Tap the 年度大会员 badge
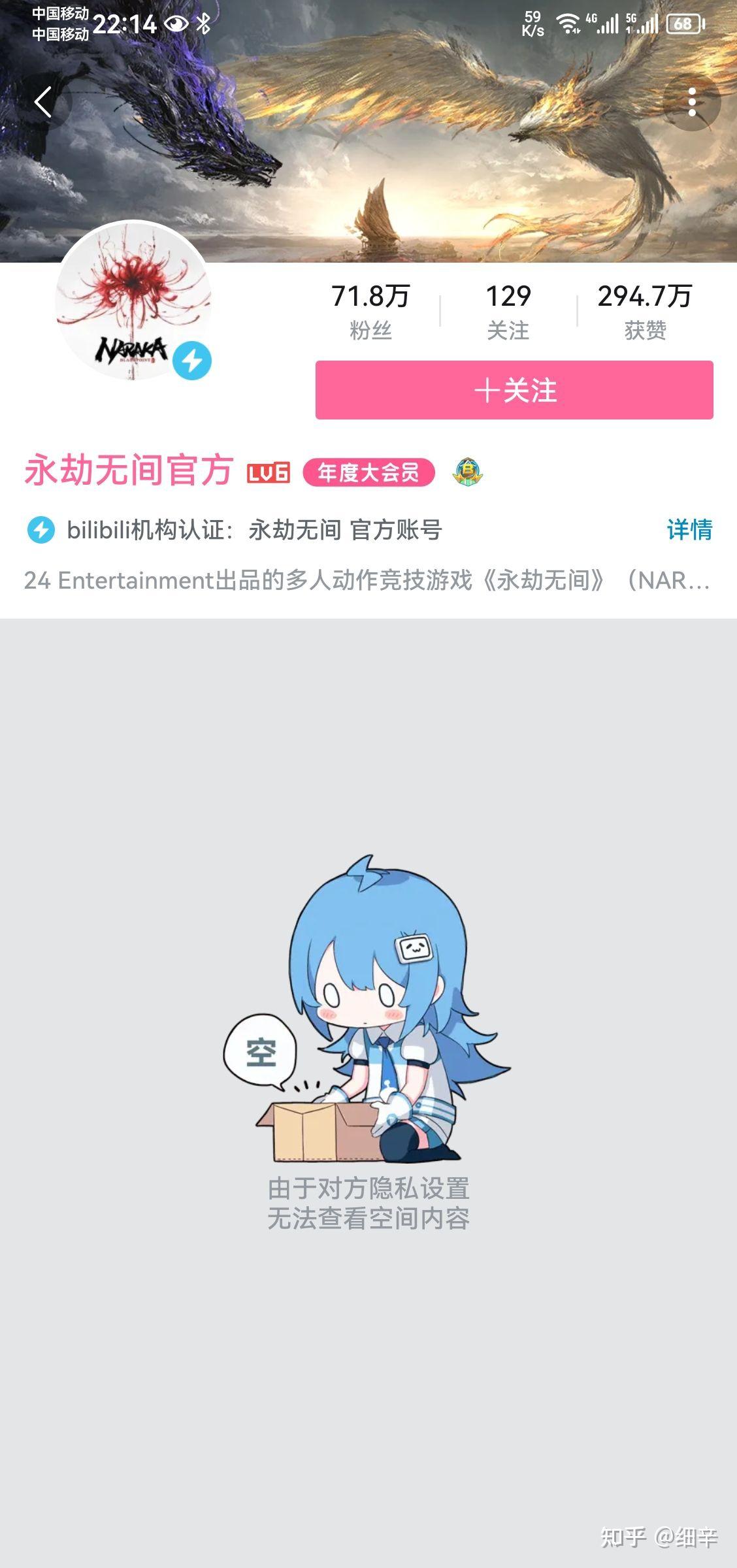 coord(368,472)
